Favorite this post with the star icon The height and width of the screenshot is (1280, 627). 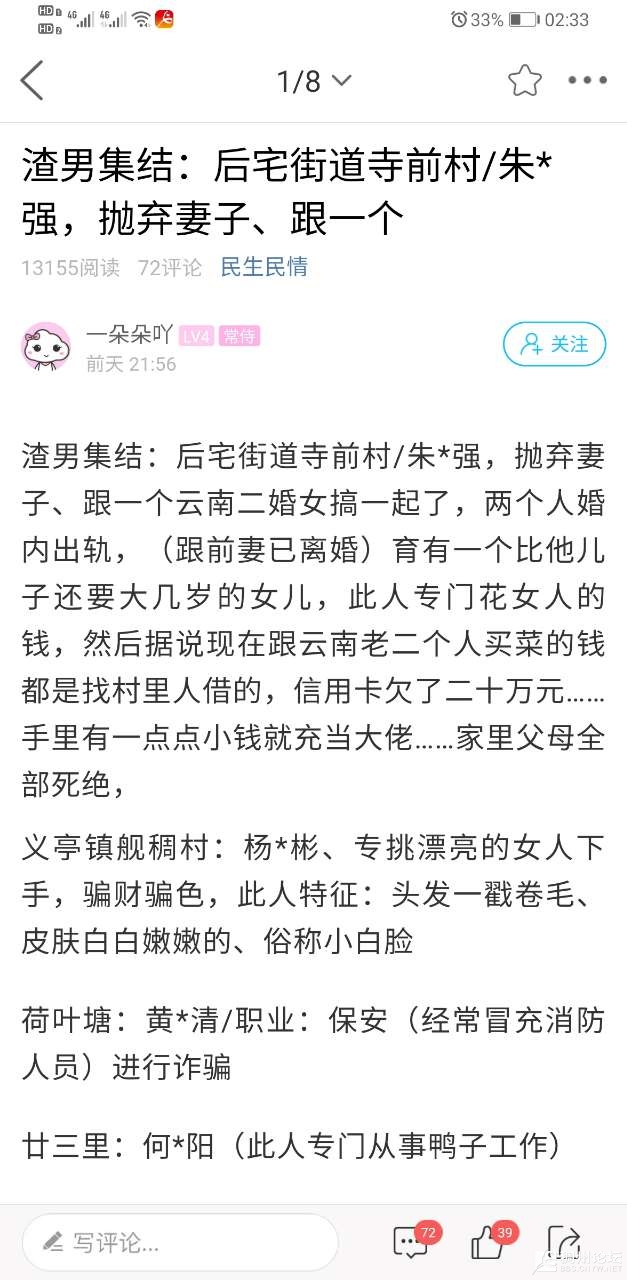tap(524, 81)
